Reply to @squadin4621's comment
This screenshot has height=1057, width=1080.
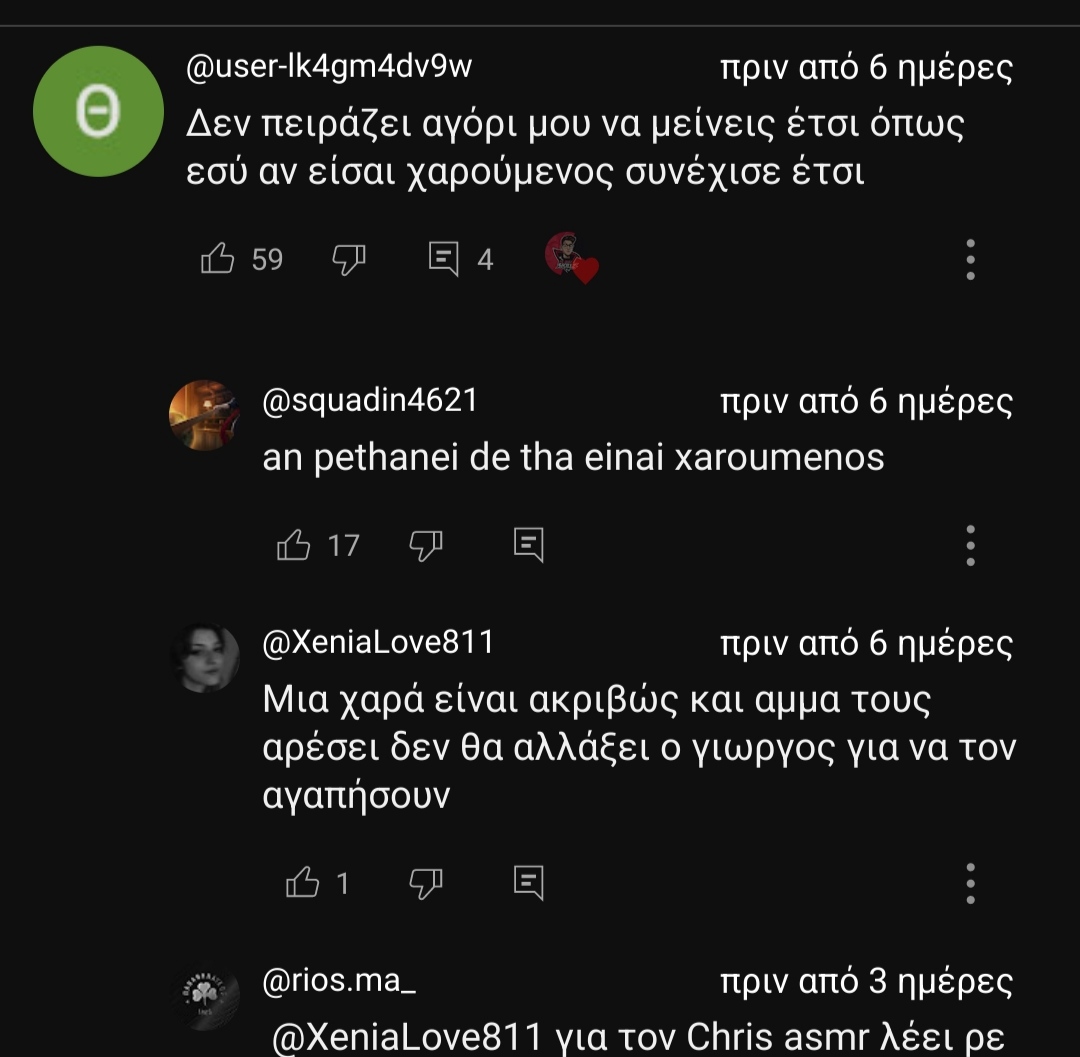click(528, 545)
